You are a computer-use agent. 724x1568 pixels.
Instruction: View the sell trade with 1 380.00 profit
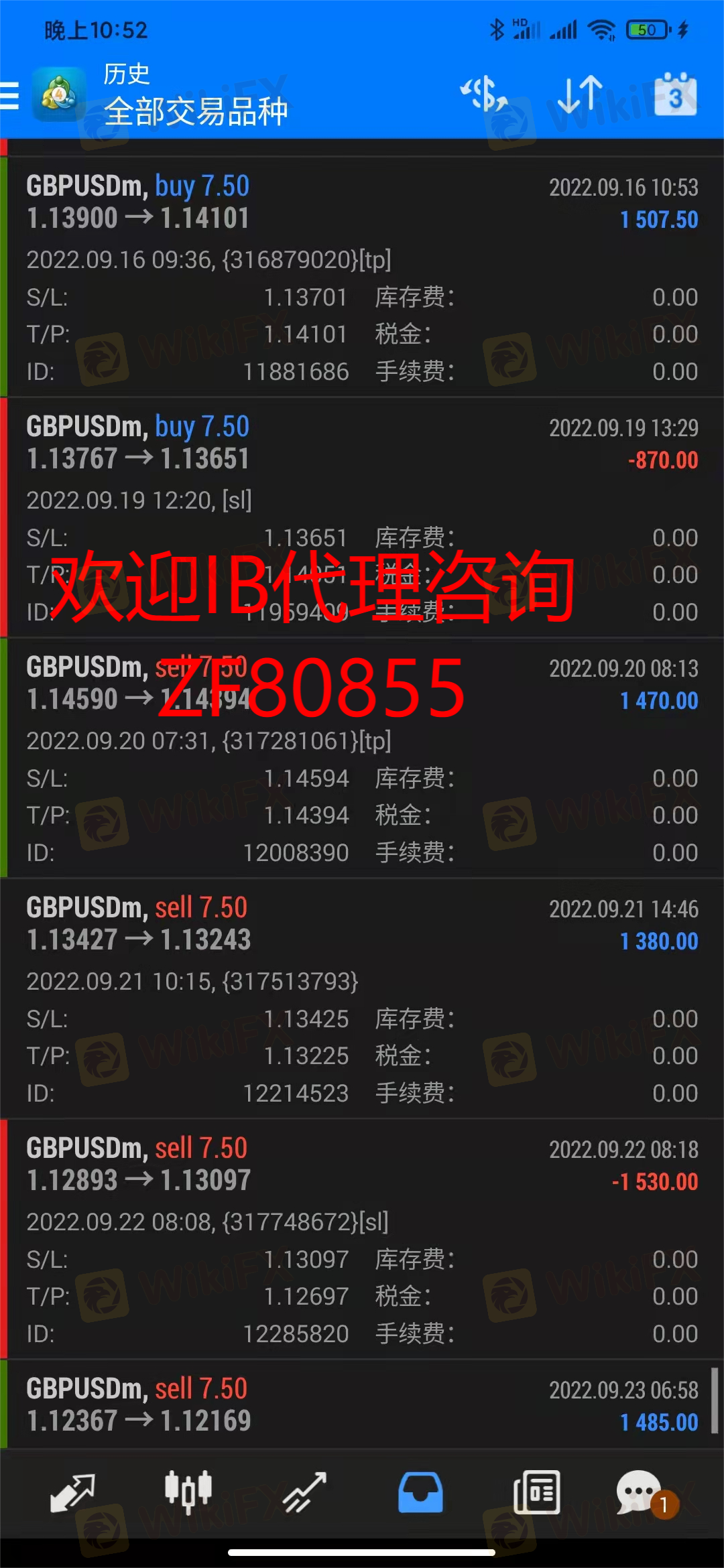(x=362, y=998)
